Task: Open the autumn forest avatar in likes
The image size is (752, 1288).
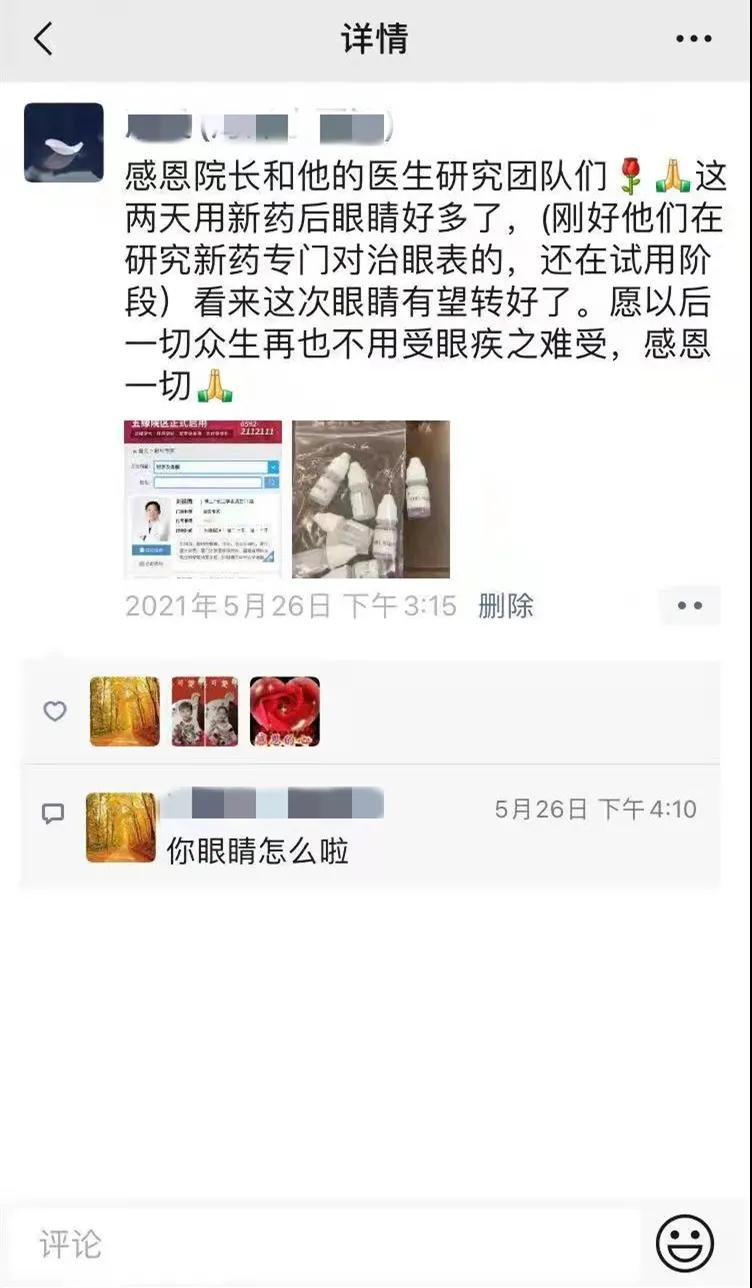Action: point(125,712)
